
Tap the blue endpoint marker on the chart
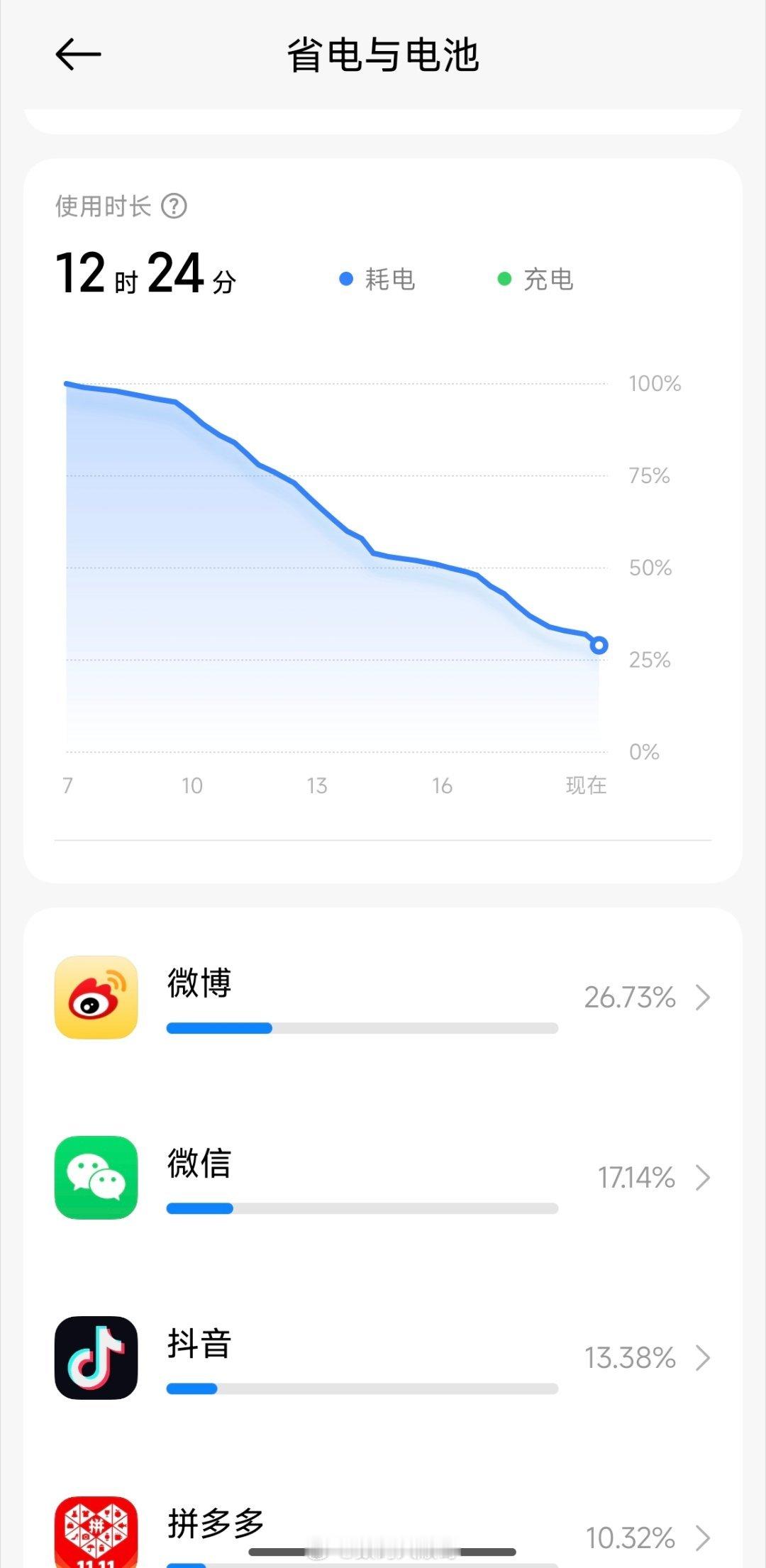[x=599, y=645]
